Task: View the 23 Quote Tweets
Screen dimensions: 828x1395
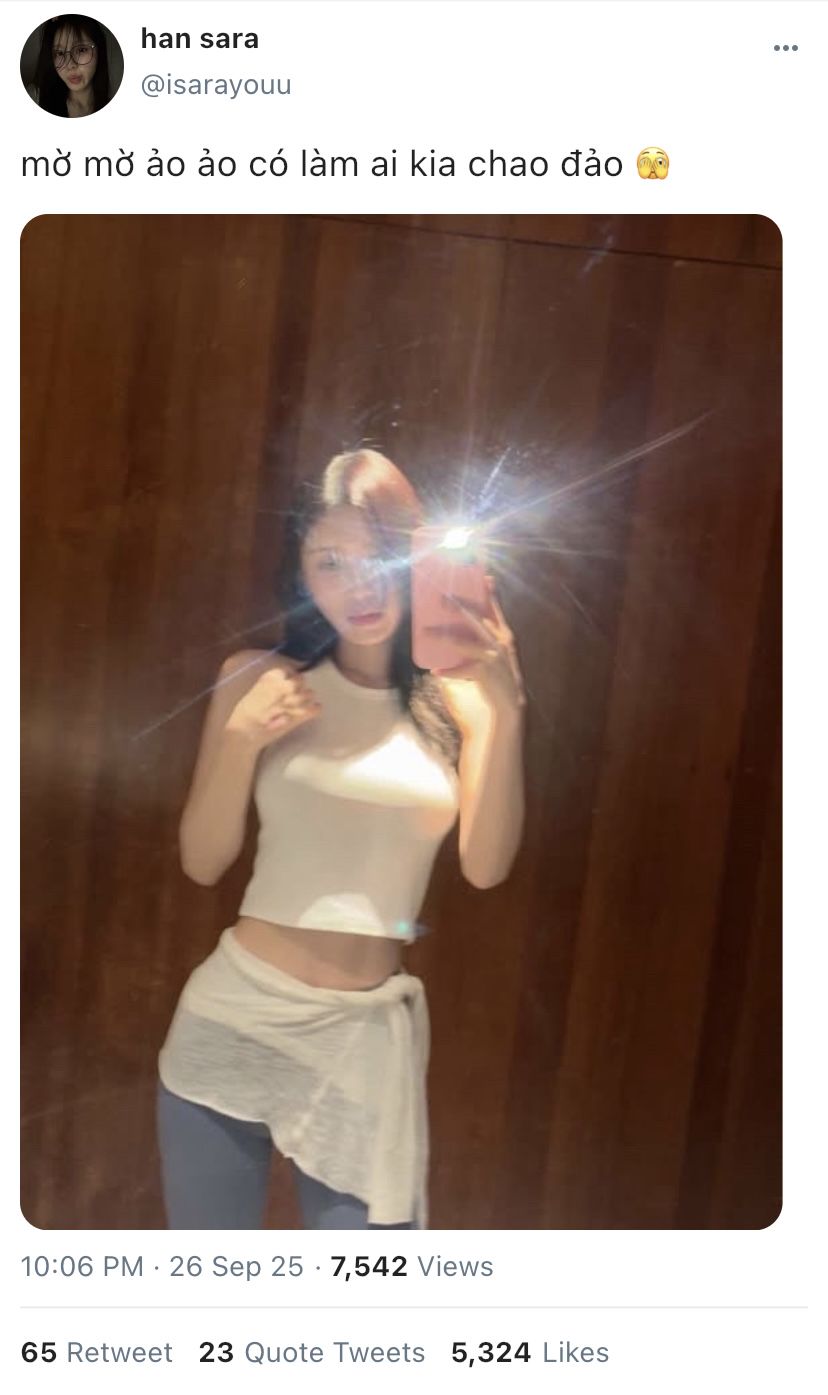Action: 311,1353
